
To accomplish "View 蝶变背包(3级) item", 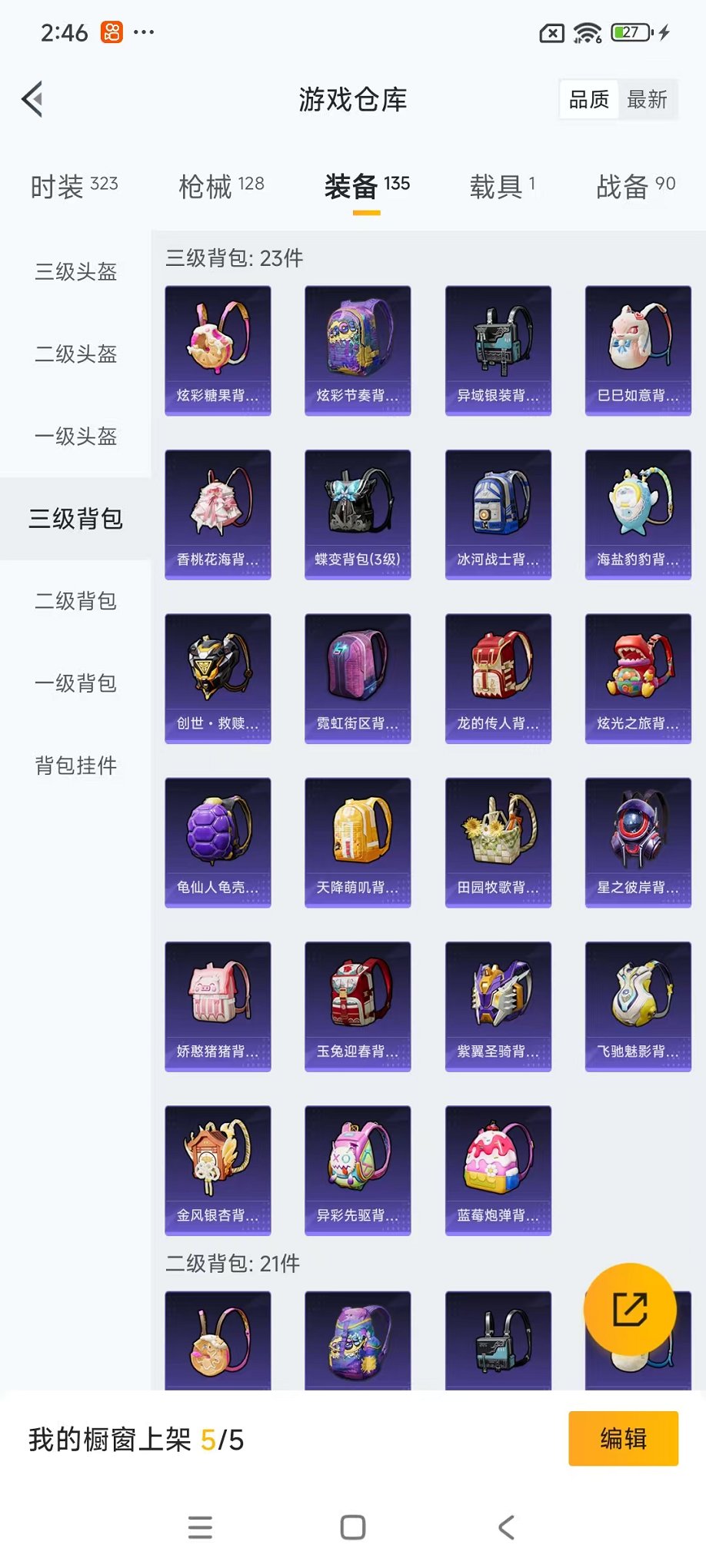I will 358,514.
